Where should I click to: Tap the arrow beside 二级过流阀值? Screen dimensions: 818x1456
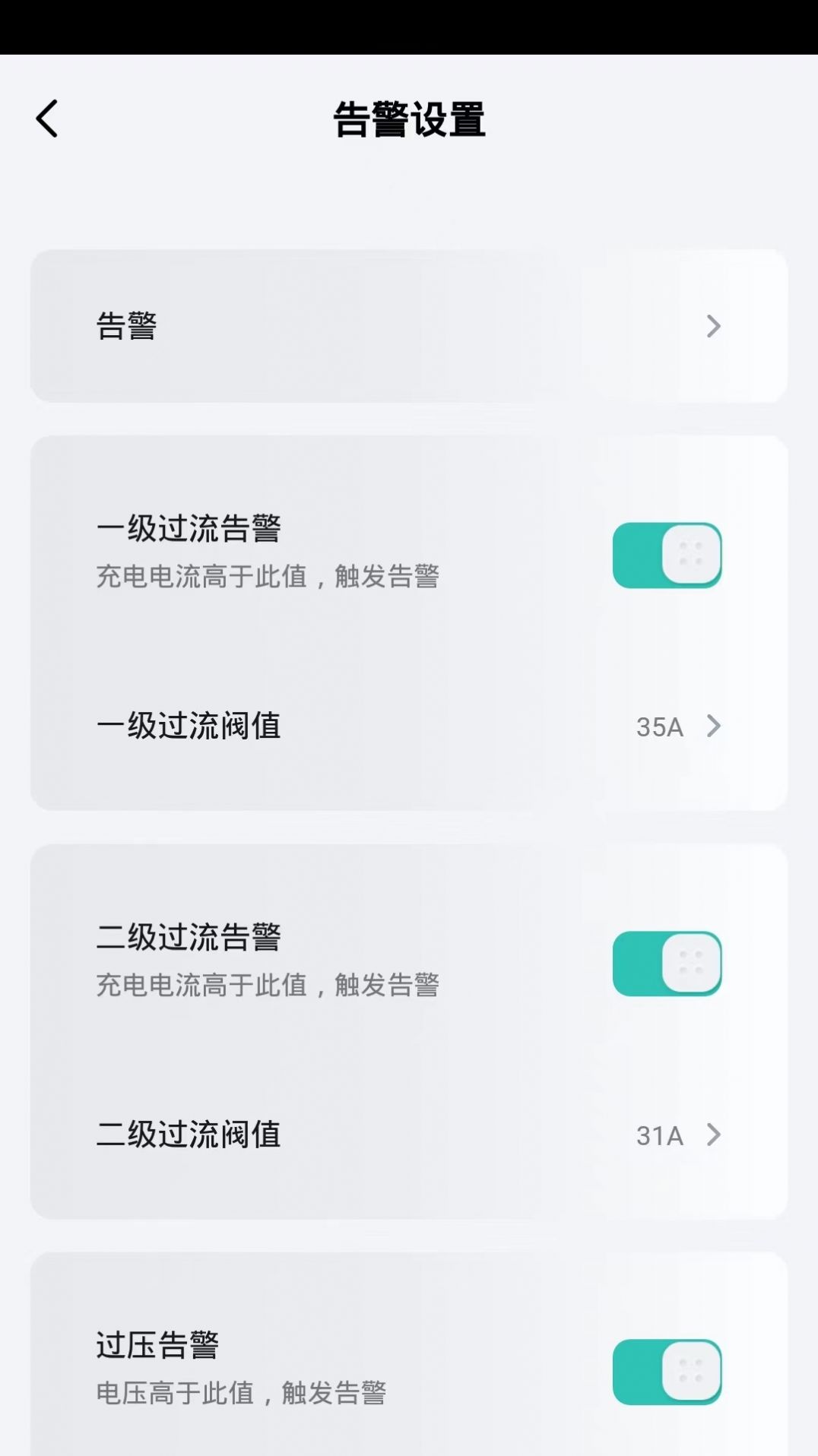click(712, 1136)
